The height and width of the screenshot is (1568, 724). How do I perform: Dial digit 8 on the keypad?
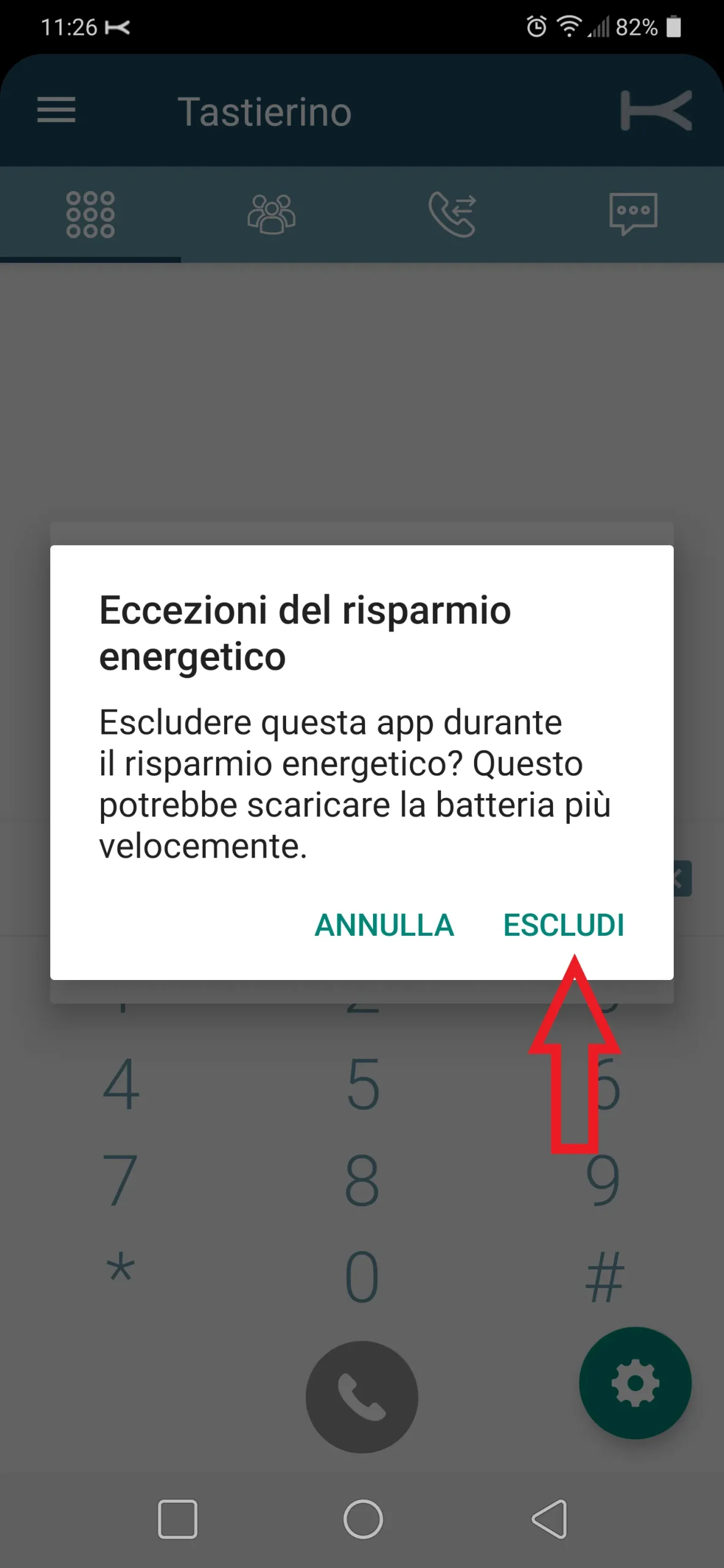point(362,1180)
